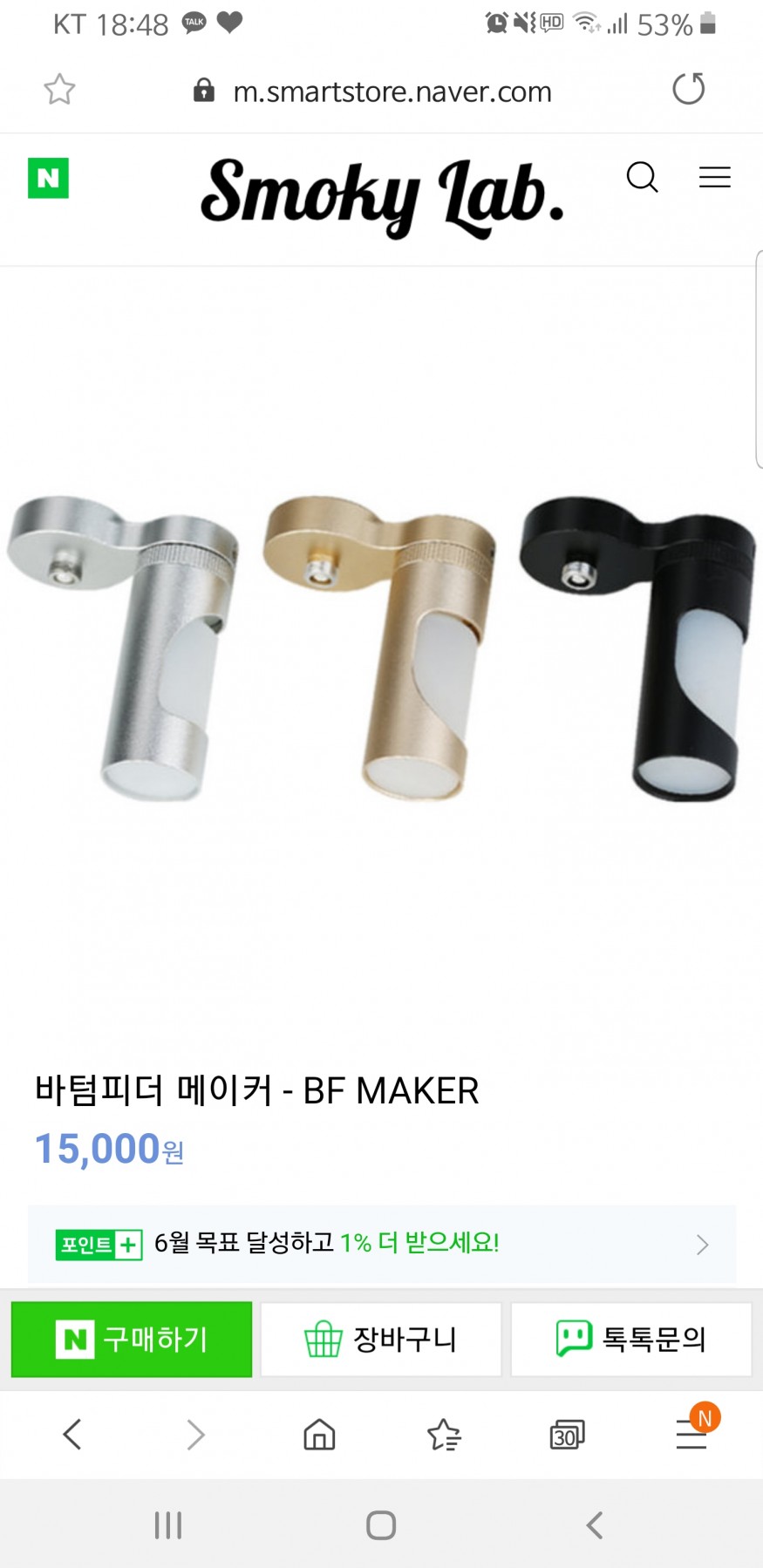
Task: Reload the page
Action: click(x=688, y=89)
